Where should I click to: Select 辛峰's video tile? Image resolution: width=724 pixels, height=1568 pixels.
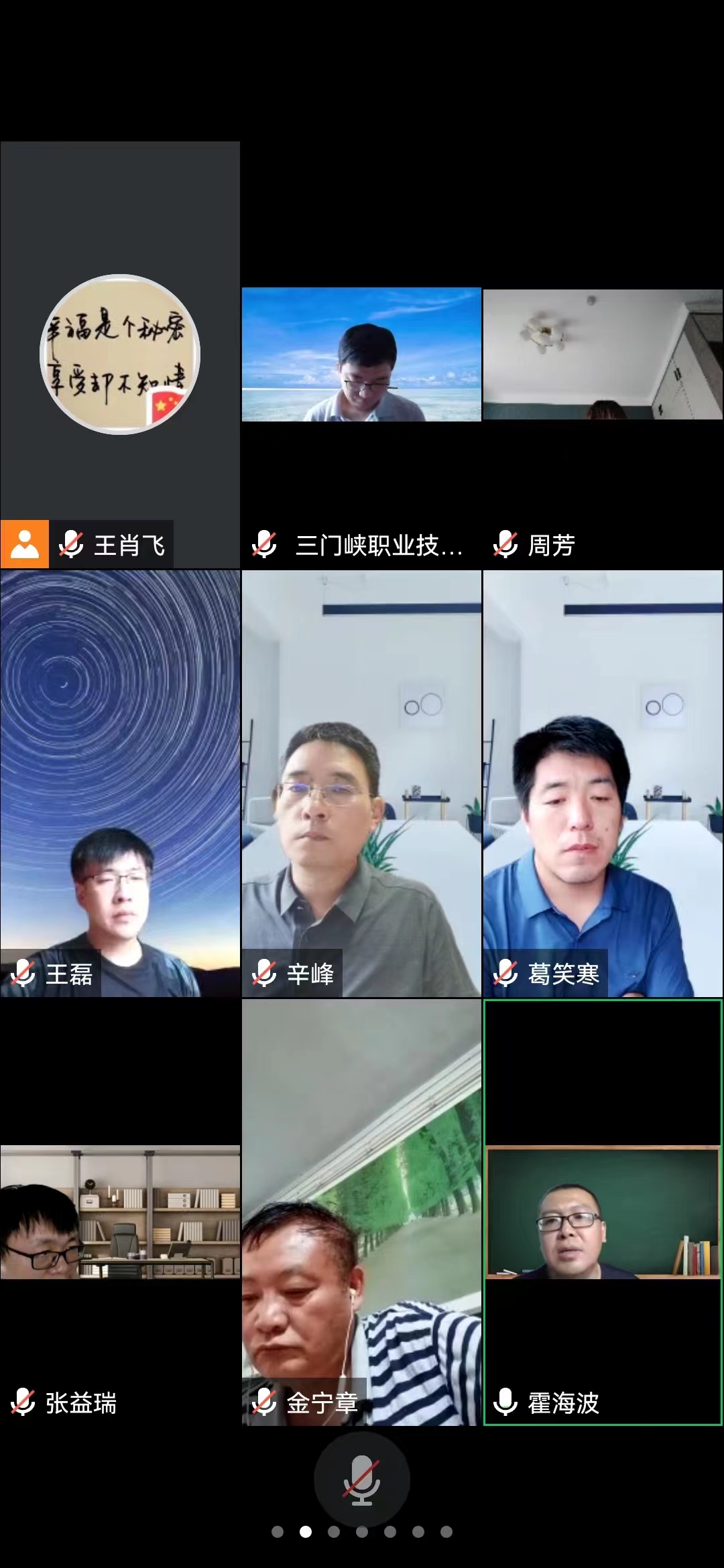[361, 784]
